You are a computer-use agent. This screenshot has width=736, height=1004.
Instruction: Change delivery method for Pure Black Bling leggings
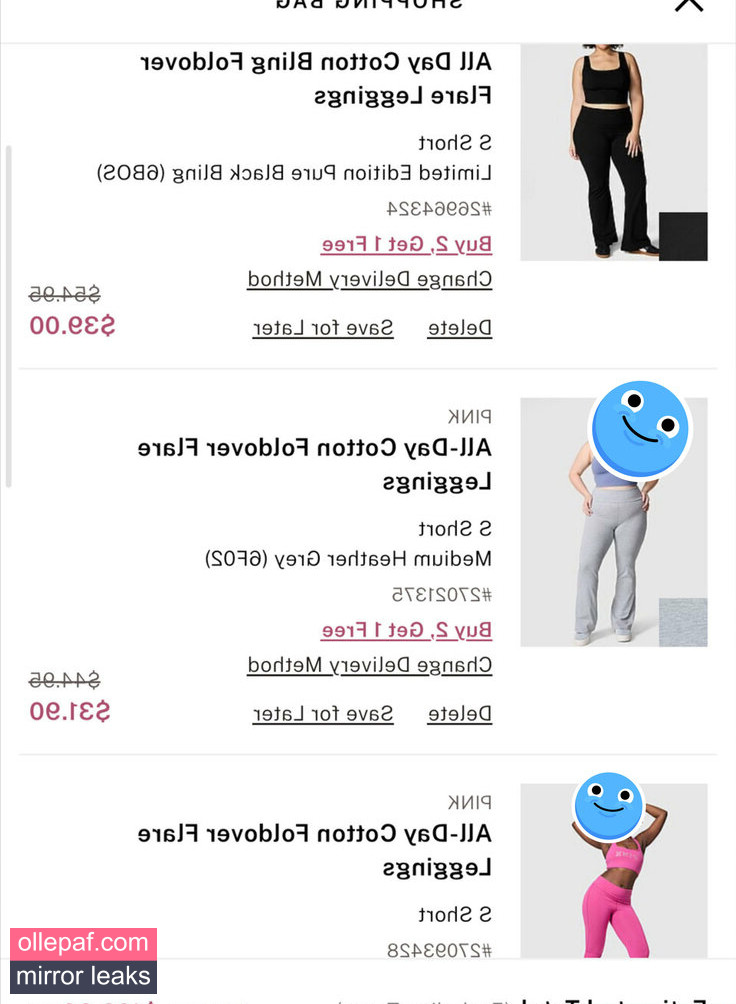coord(370,279)
